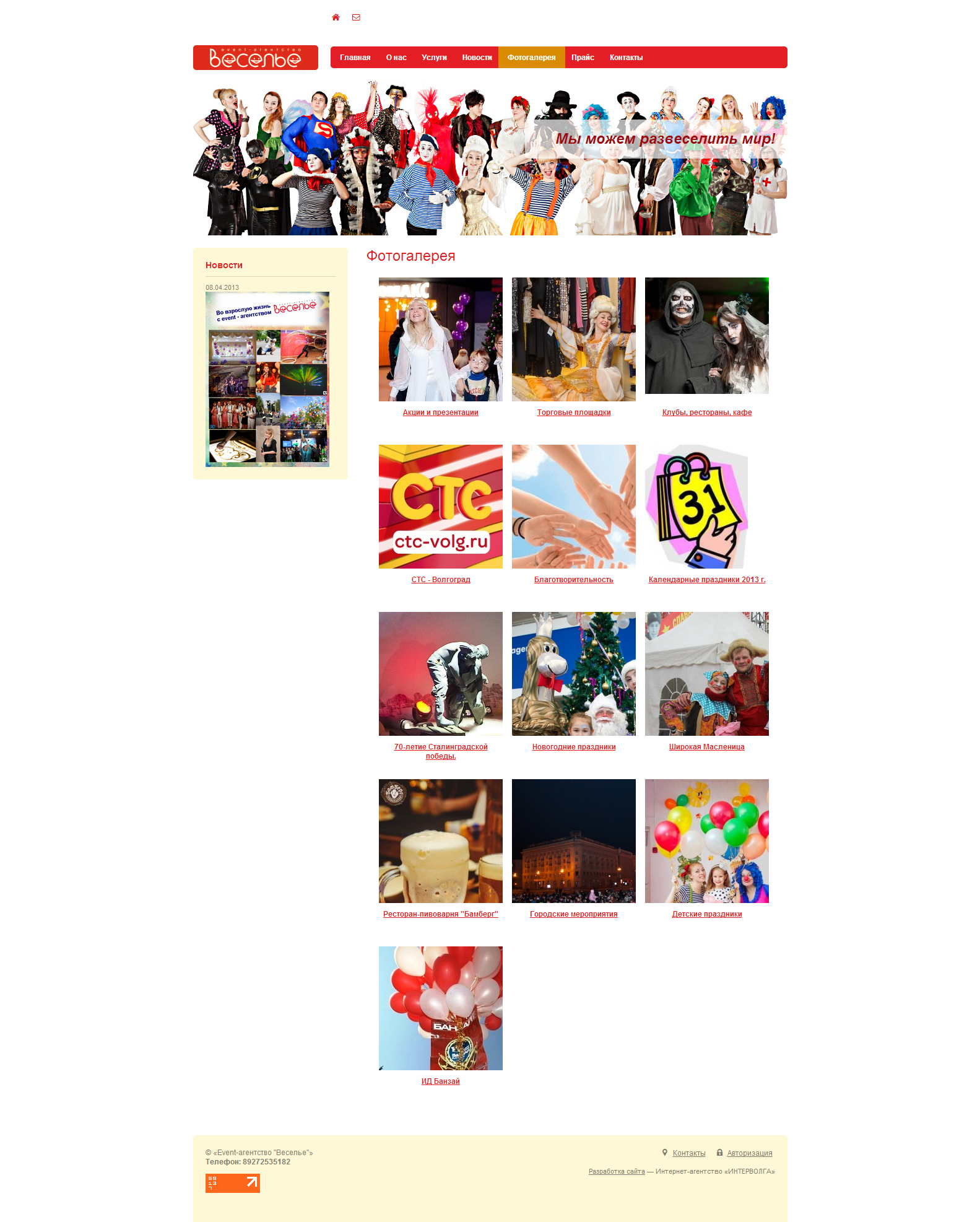Open the news poster dated 08.04.2013
This screenshot has width=980, height=1222.
click(x=267, y=379)
